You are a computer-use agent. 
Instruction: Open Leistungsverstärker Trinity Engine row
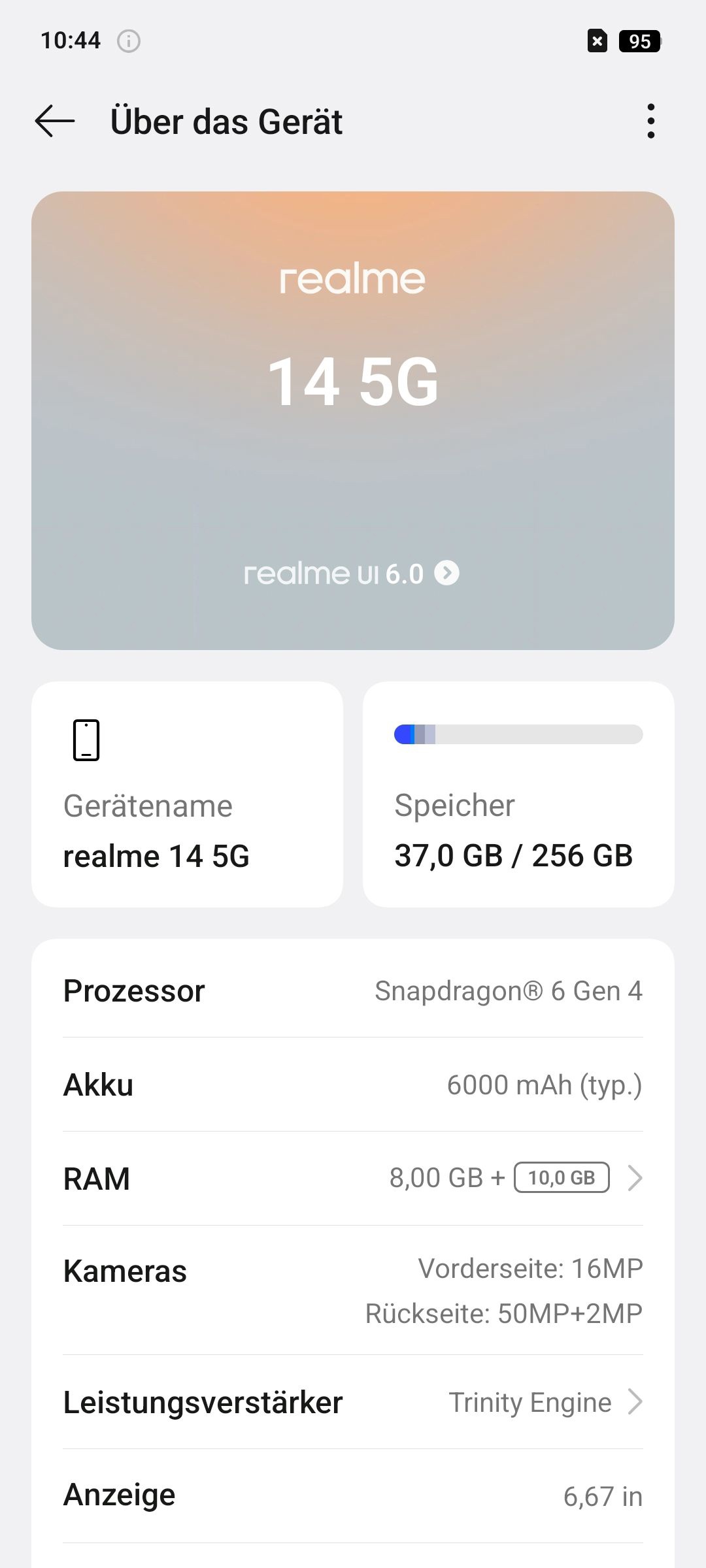(x=353, y=1402)
